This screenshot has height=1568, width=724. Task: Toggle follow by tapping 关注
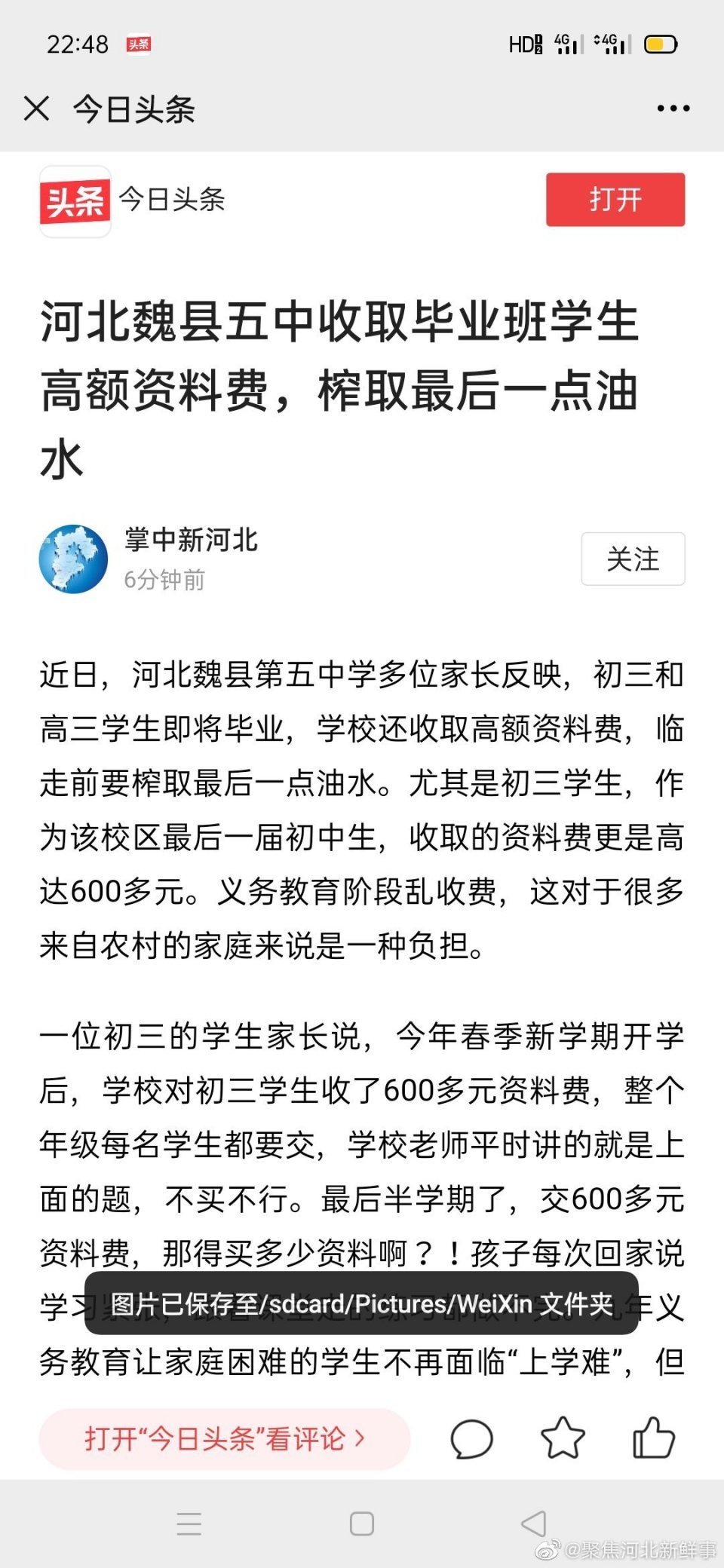[633, 559]
